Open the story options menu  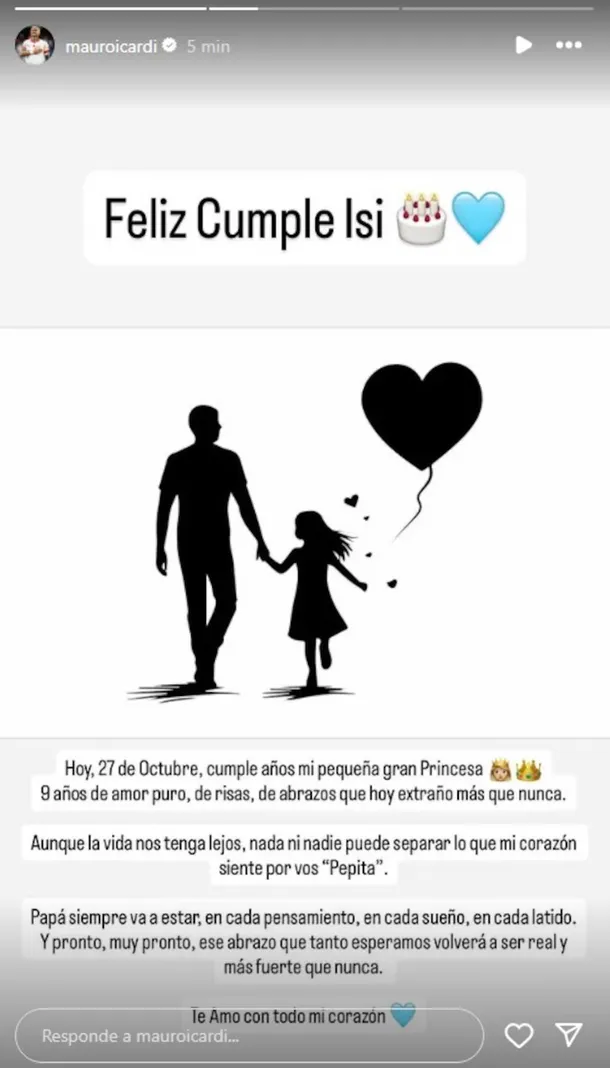[569, 45]
